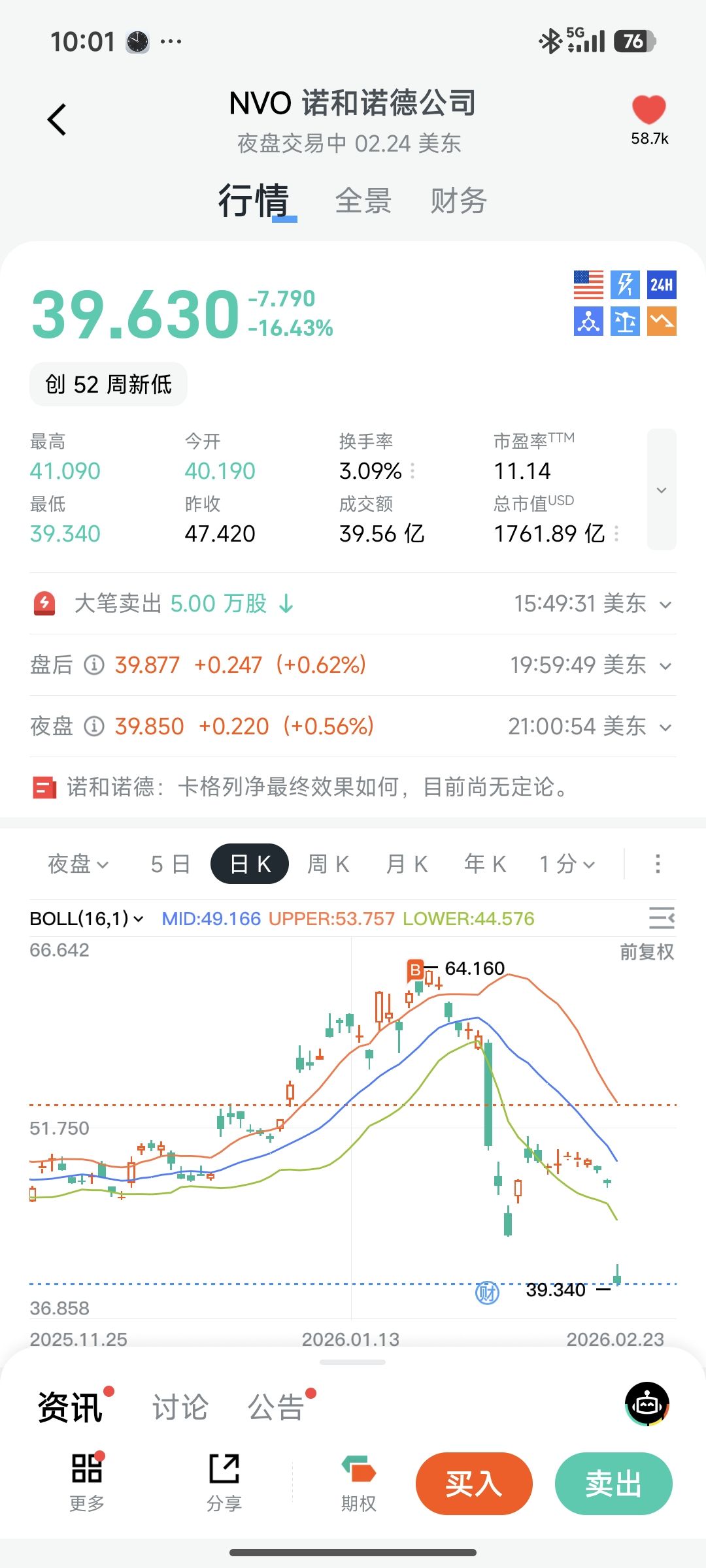Select the 5日 chart period
Image resolution: width=706 pixels, height=1568 pixels.
click(170, 864)
